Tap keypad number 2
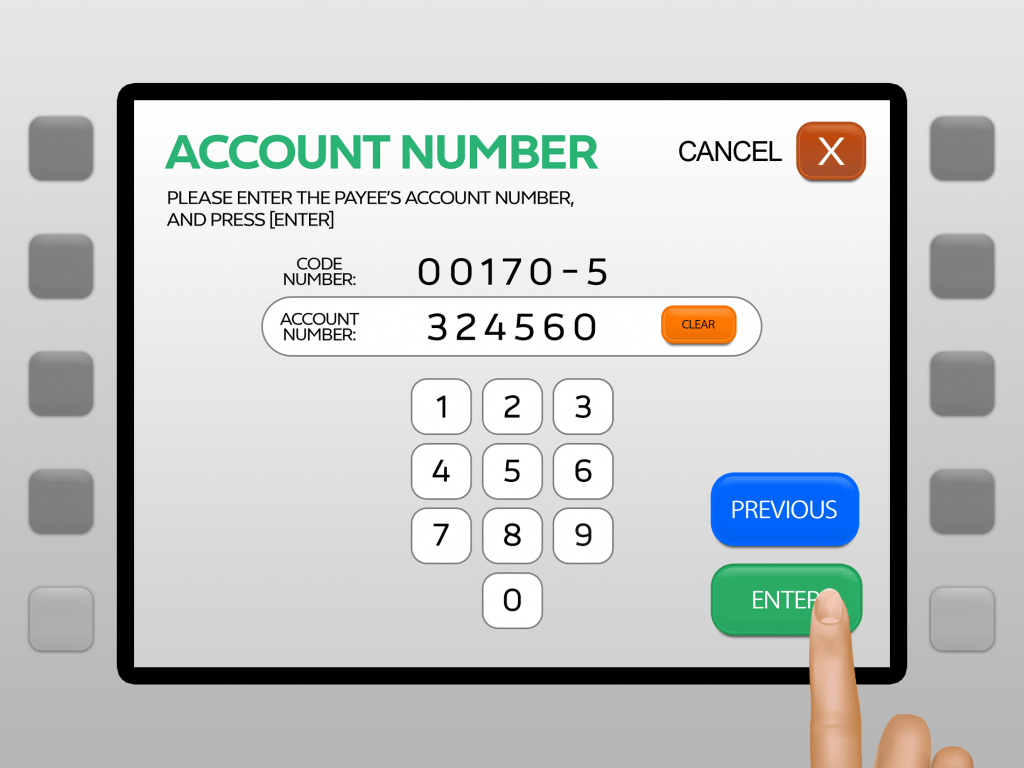The height and width of the screenshot is (768, 1024). pos(512,407)
